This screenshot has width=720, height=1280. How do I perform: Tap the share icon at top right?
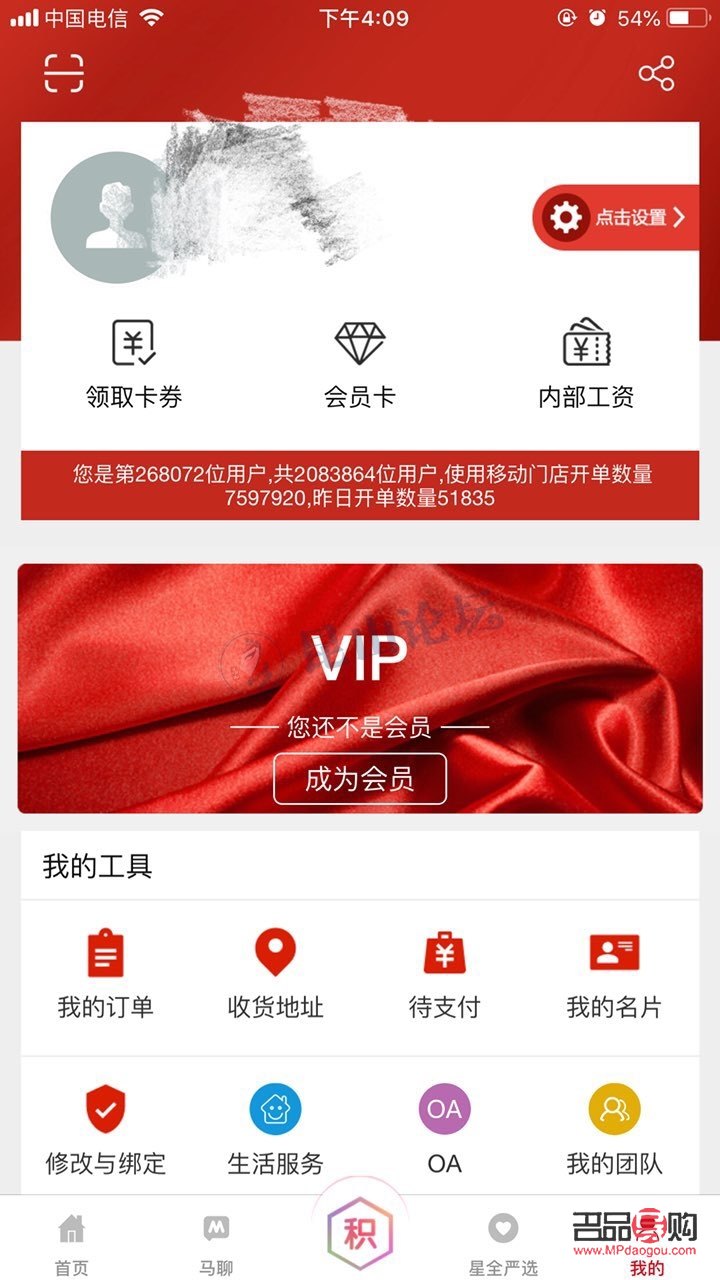[x=655, y=72]
